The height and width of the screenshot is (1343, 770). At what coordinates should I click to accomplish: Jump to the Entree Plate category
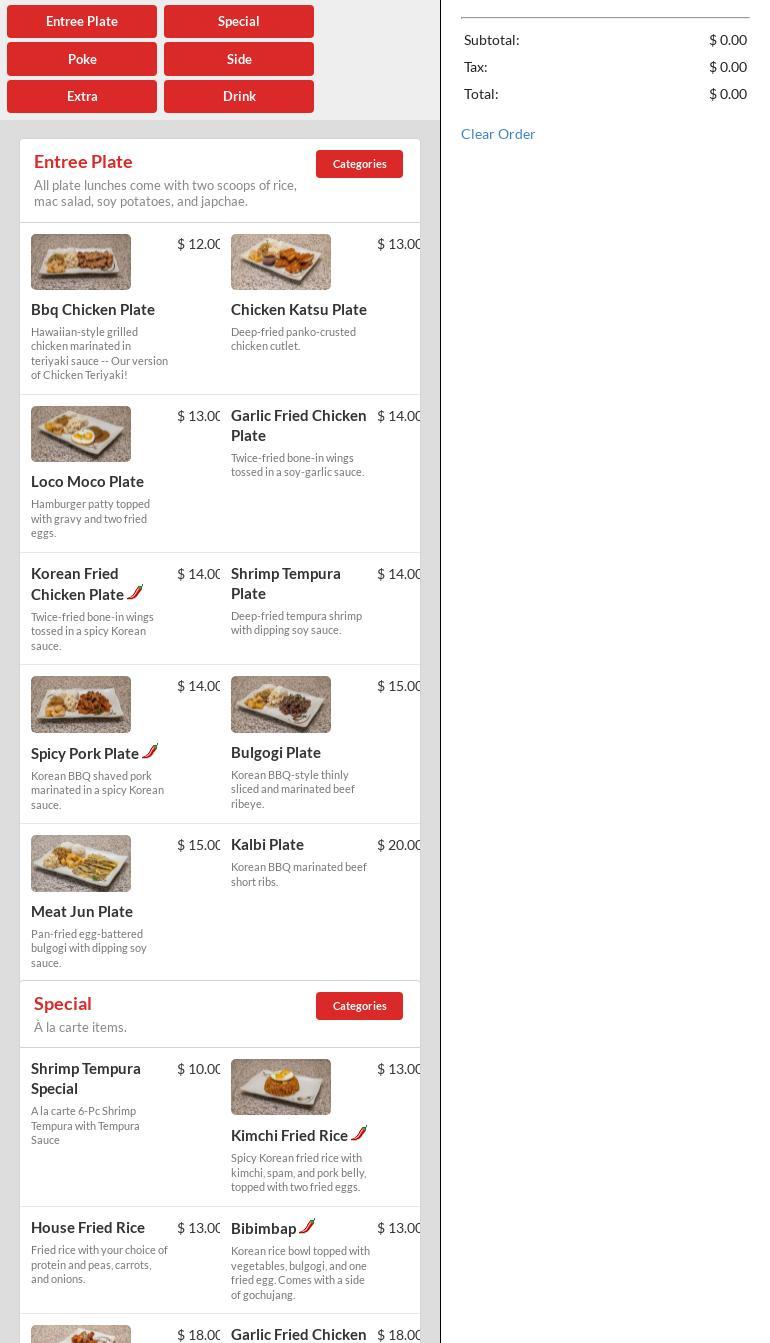tap(82, 21)
